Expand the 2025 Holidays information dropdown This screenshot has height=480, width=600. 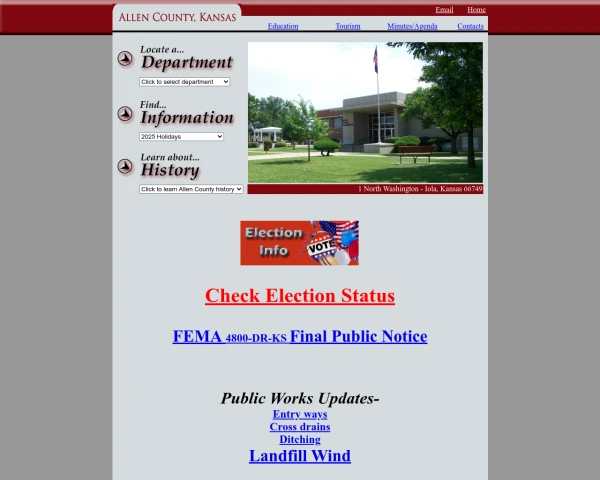pyautogui.click(x=181, y=137)
